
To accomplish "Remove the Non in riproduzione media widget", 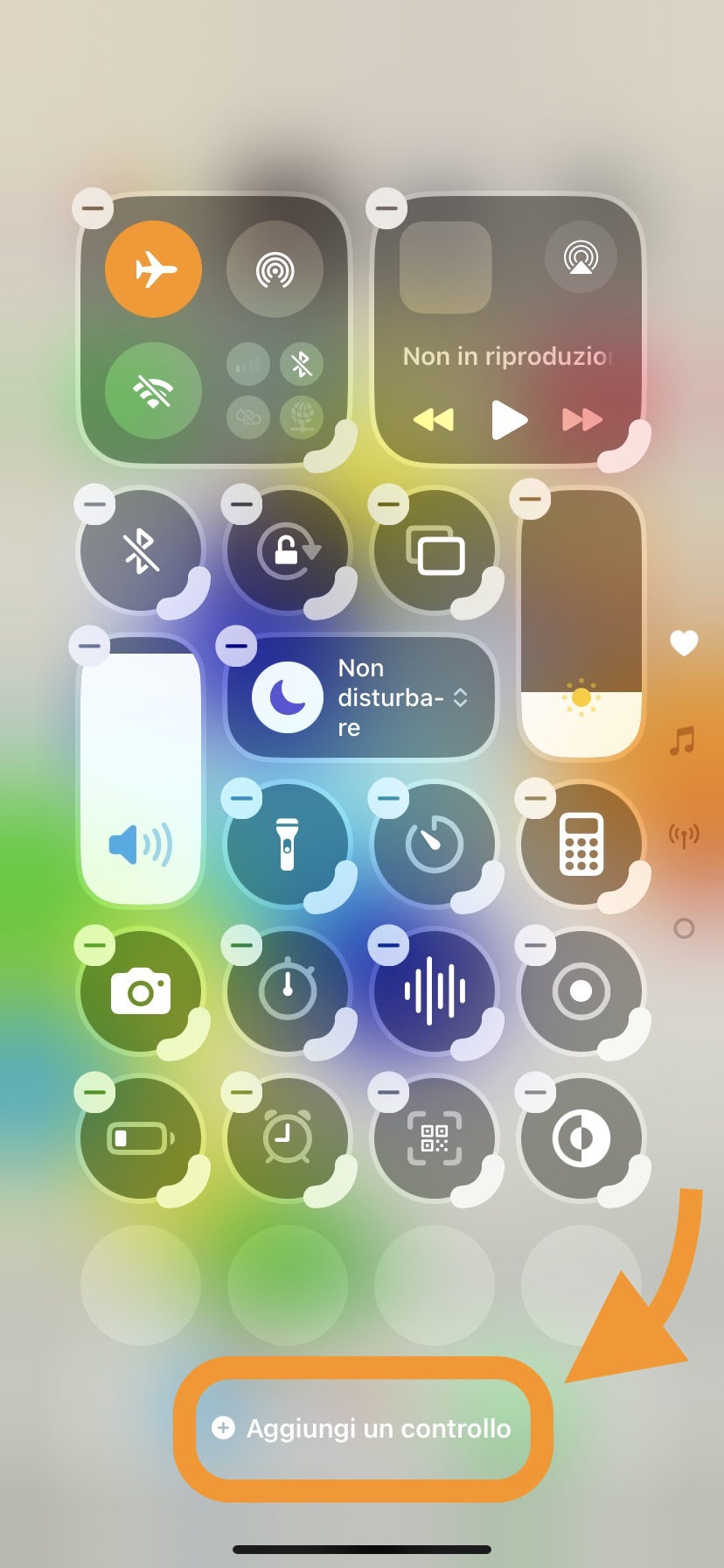I will (386, 209).
